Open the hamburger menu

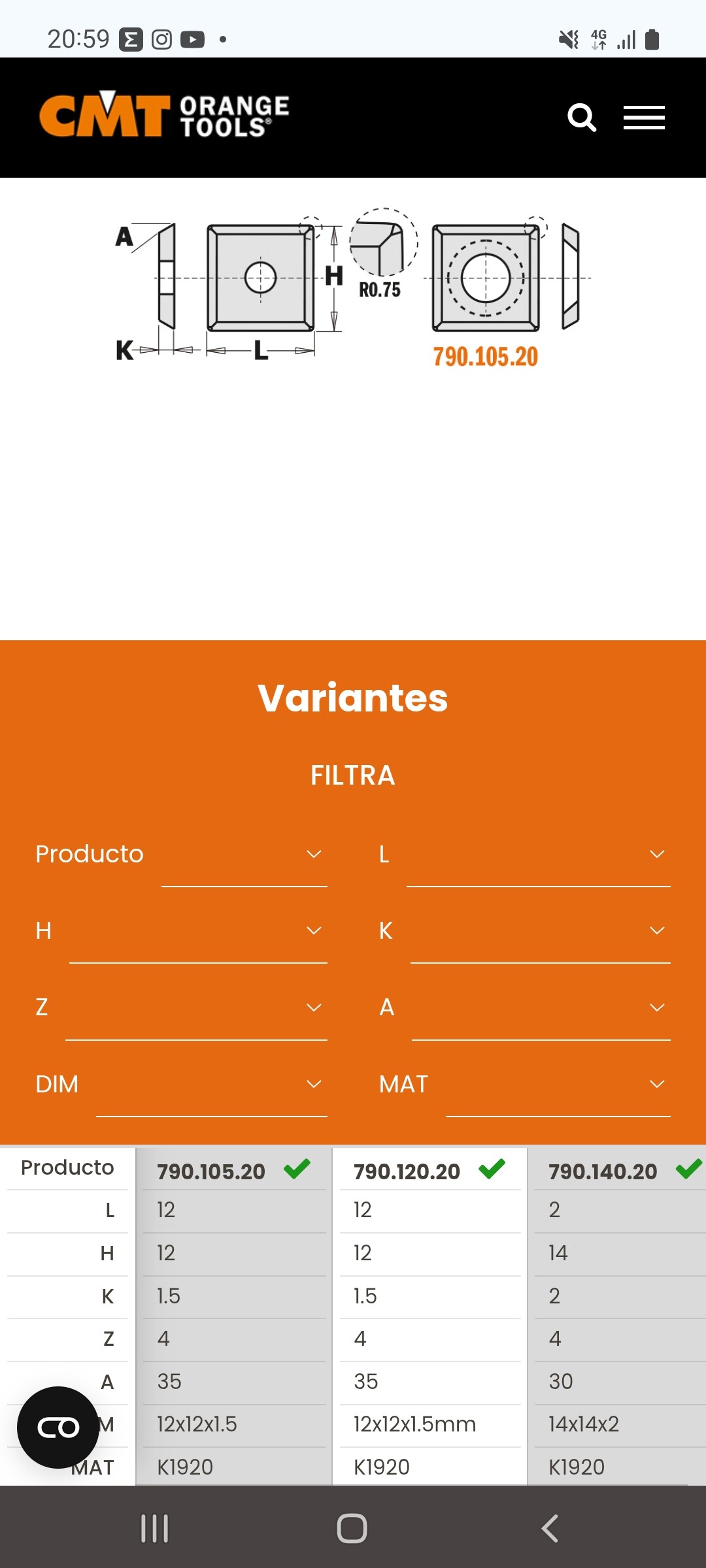(x=644, y=118)
